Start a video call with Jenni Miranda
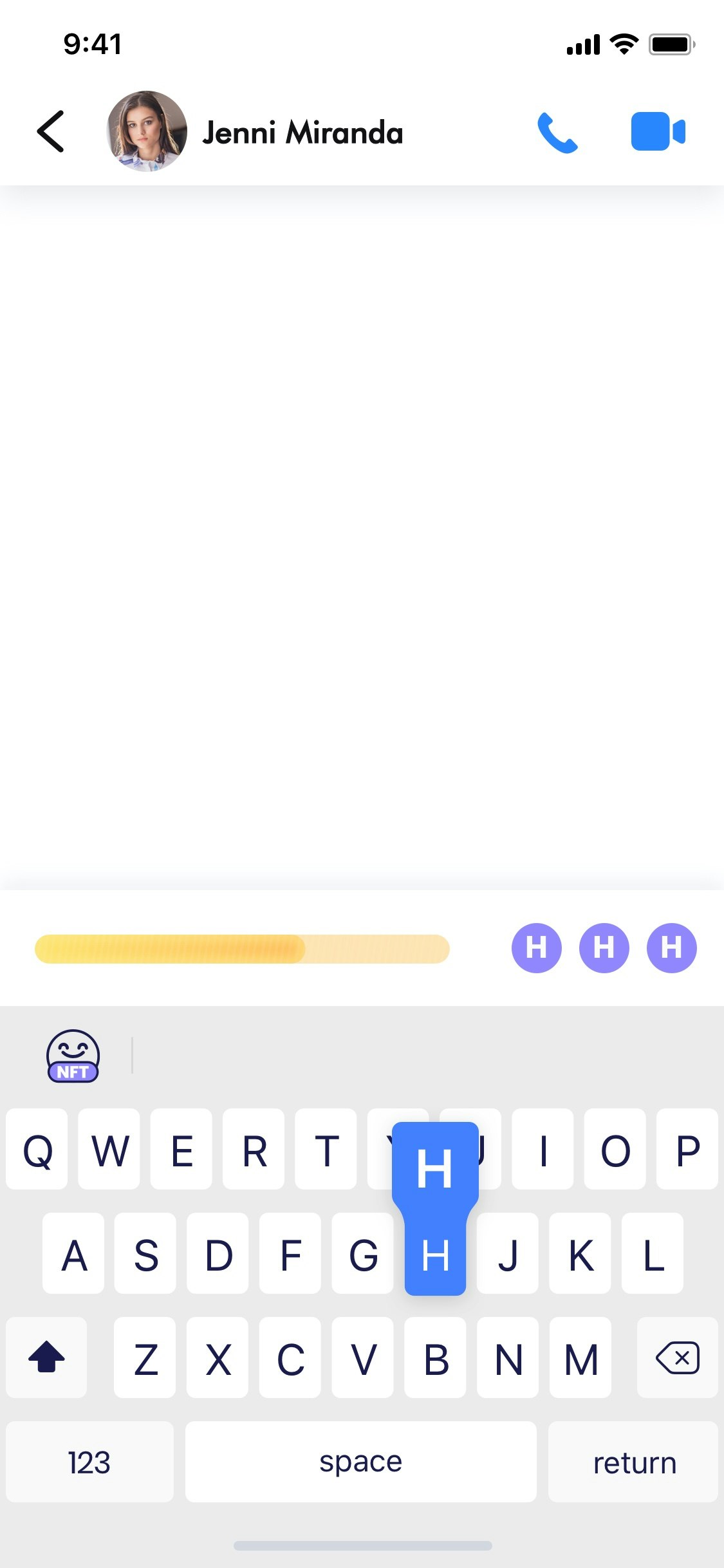 click(658, 132)
